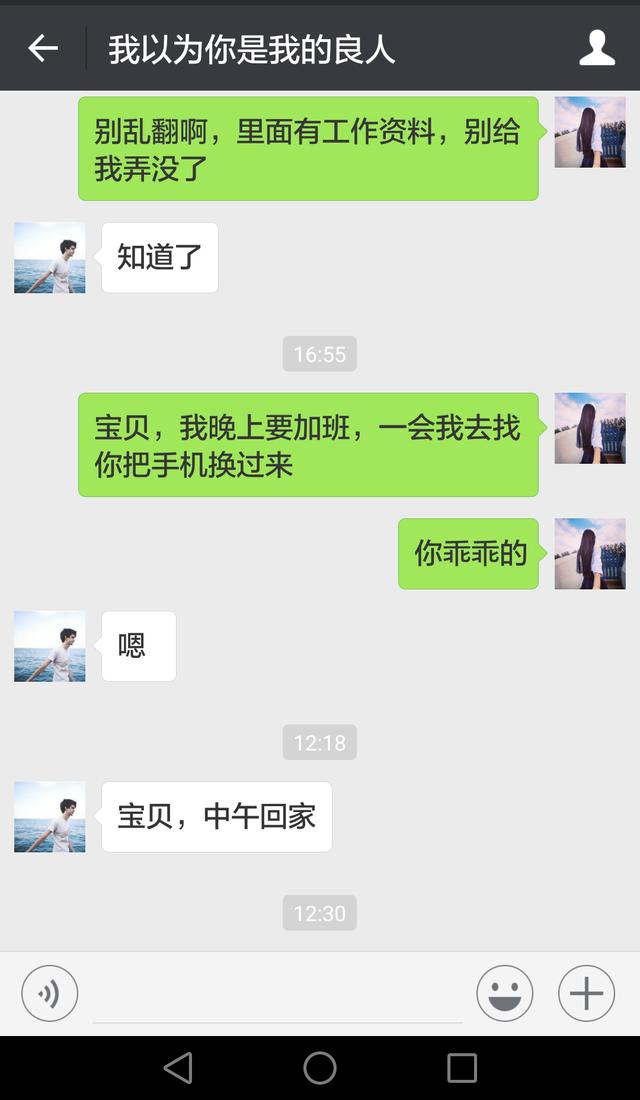Viewport: 640px width, 1100px height.
Task: Switch to voice message input
Action: [x=50, y=993]
